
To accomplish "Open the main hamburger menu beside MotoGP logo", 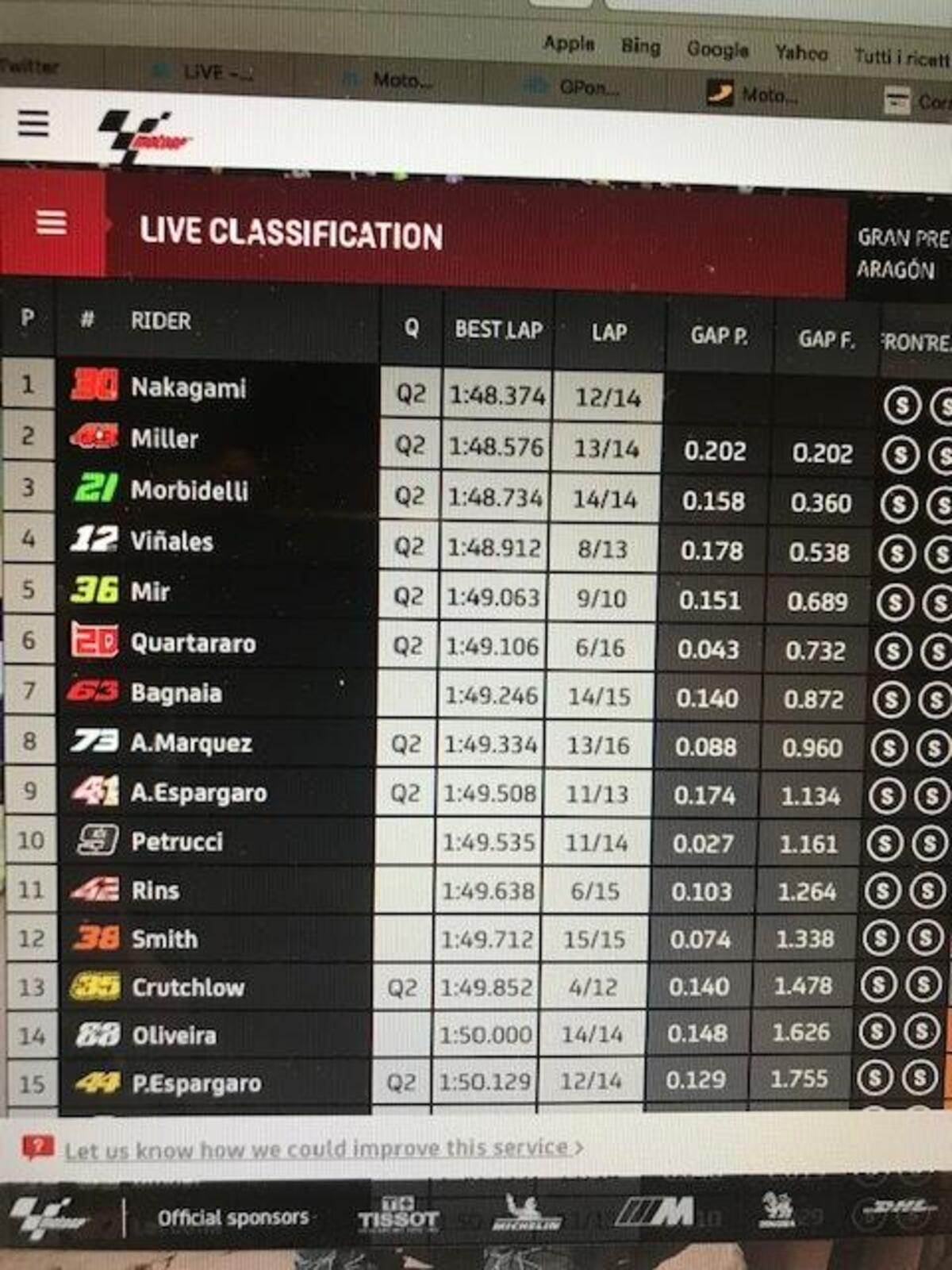I will click(x=33, y=124).
